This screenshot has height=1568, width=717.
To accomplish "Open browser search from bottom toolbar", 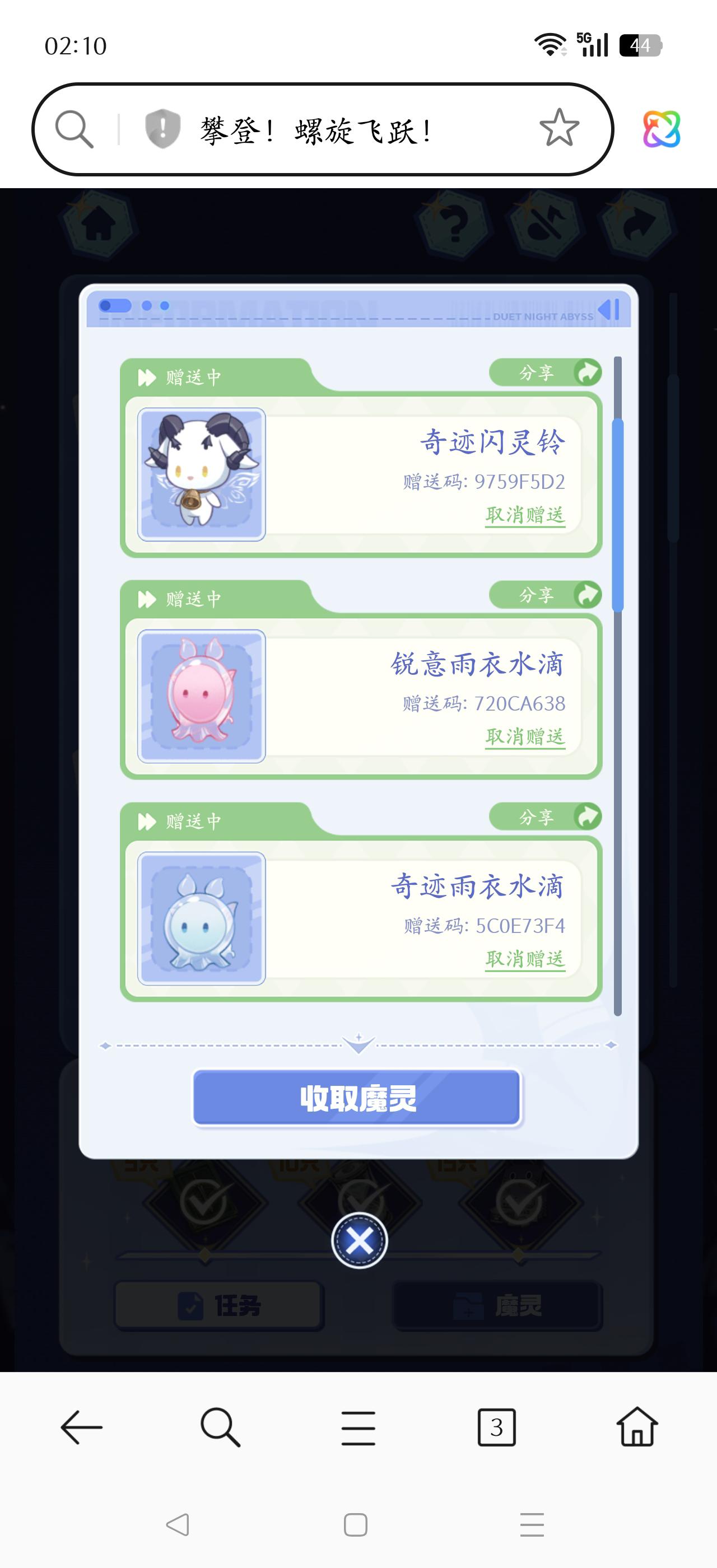I will (220, 1427).
